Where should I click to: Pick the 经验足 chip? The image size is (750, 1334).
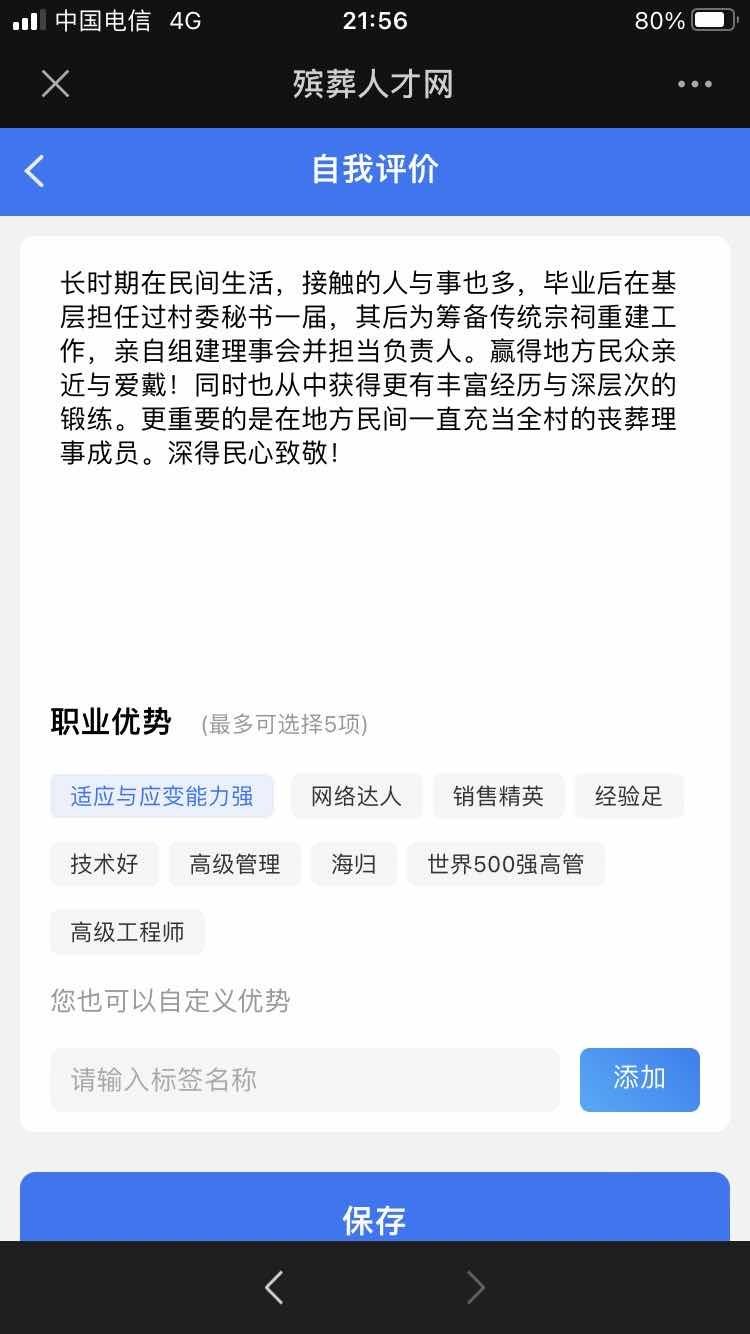coord(629,796)
